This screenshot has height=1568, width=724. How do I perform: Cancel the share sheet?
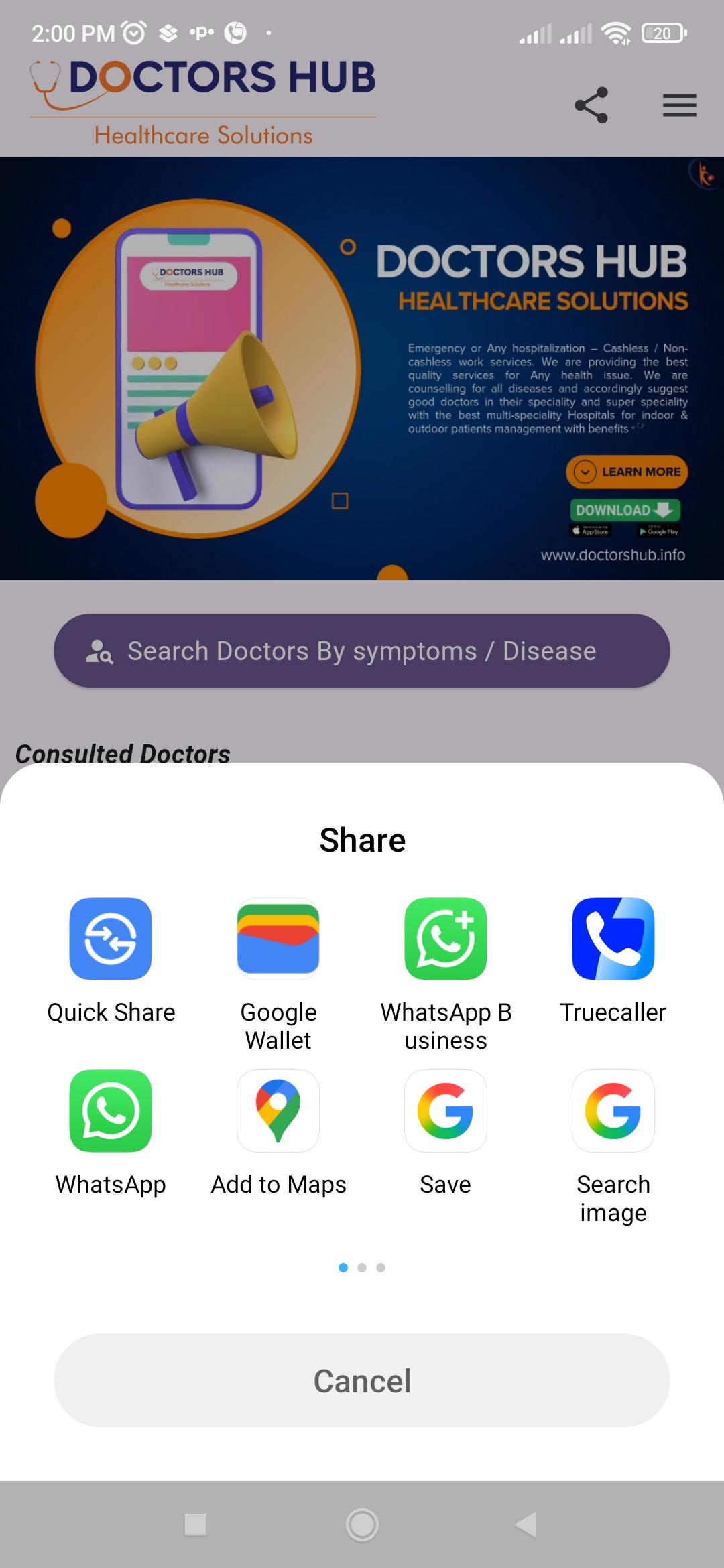click(x=362, y=1380)
